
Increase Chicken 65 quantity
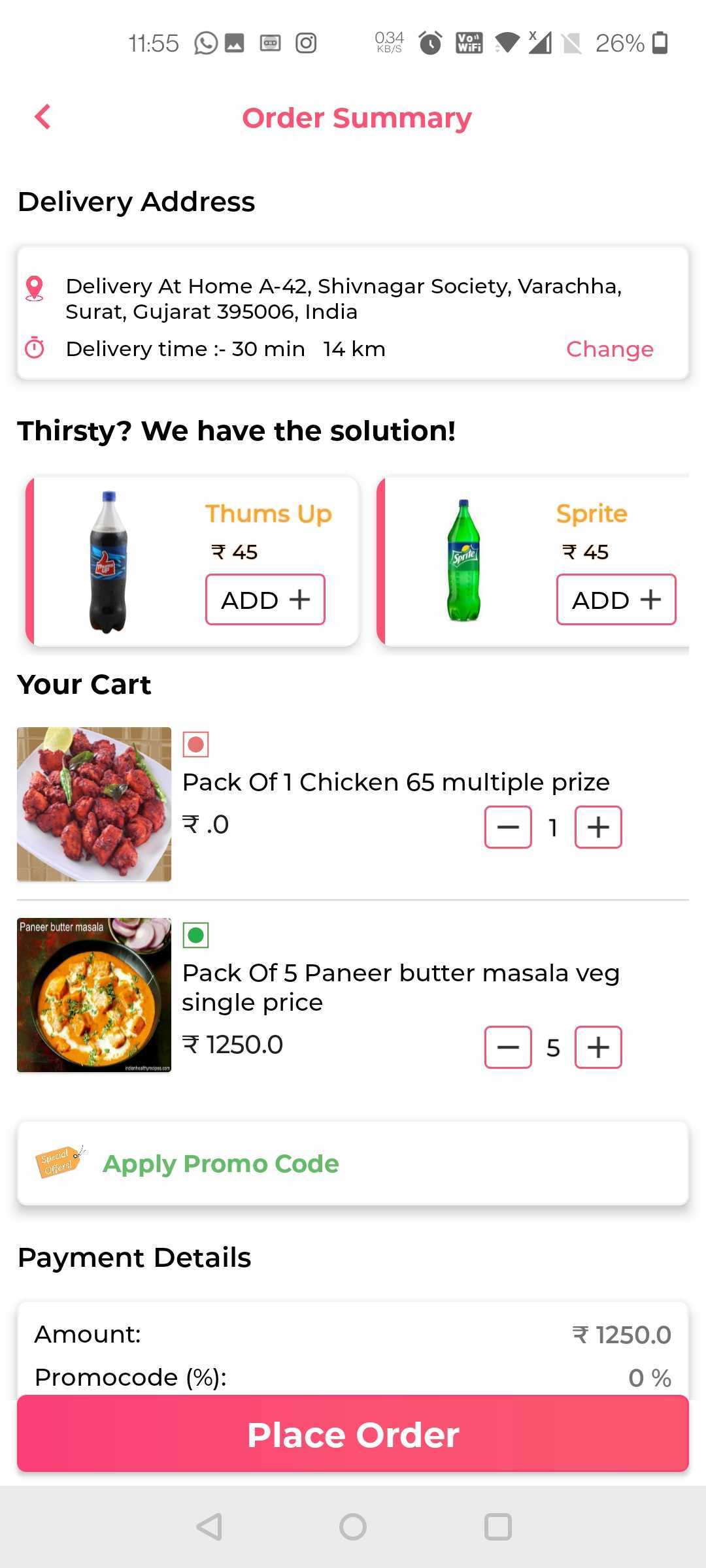pos(598,827)
